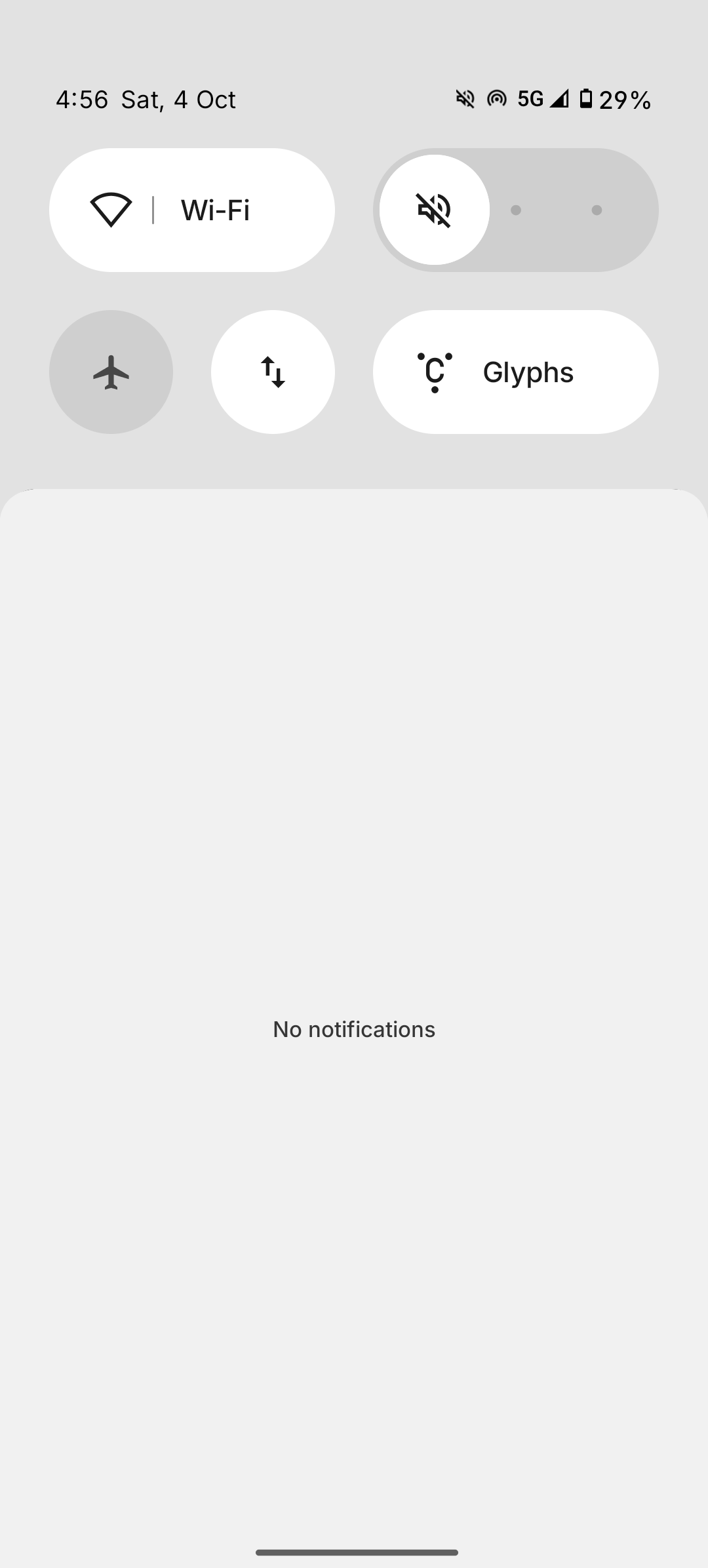
Task: Enable airplane mode
Action: coord(111,372)
